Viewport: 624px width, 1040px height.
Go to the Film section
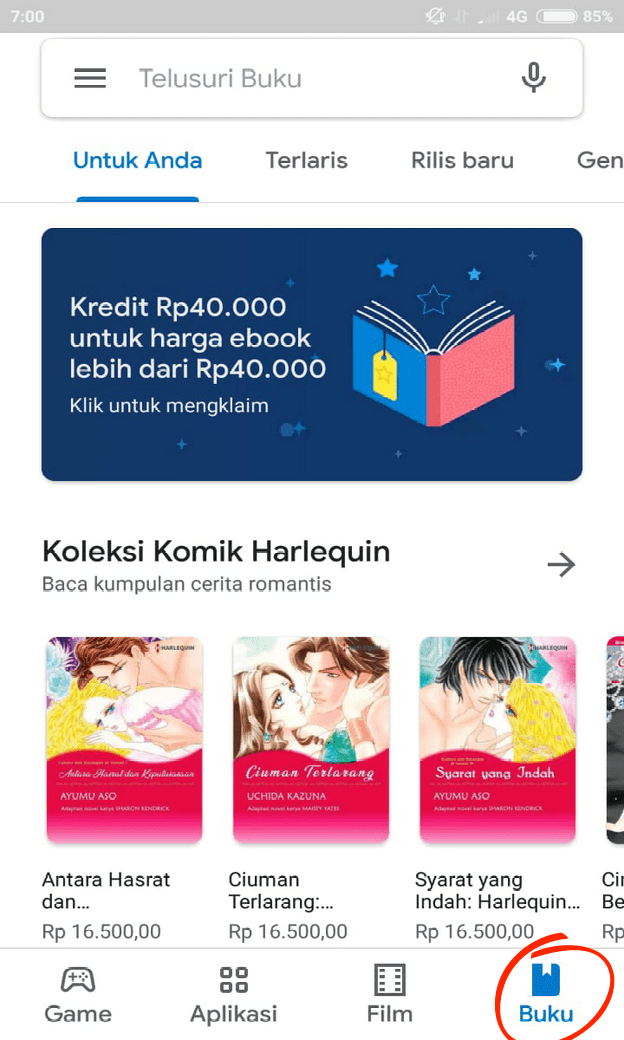point(389,994)
